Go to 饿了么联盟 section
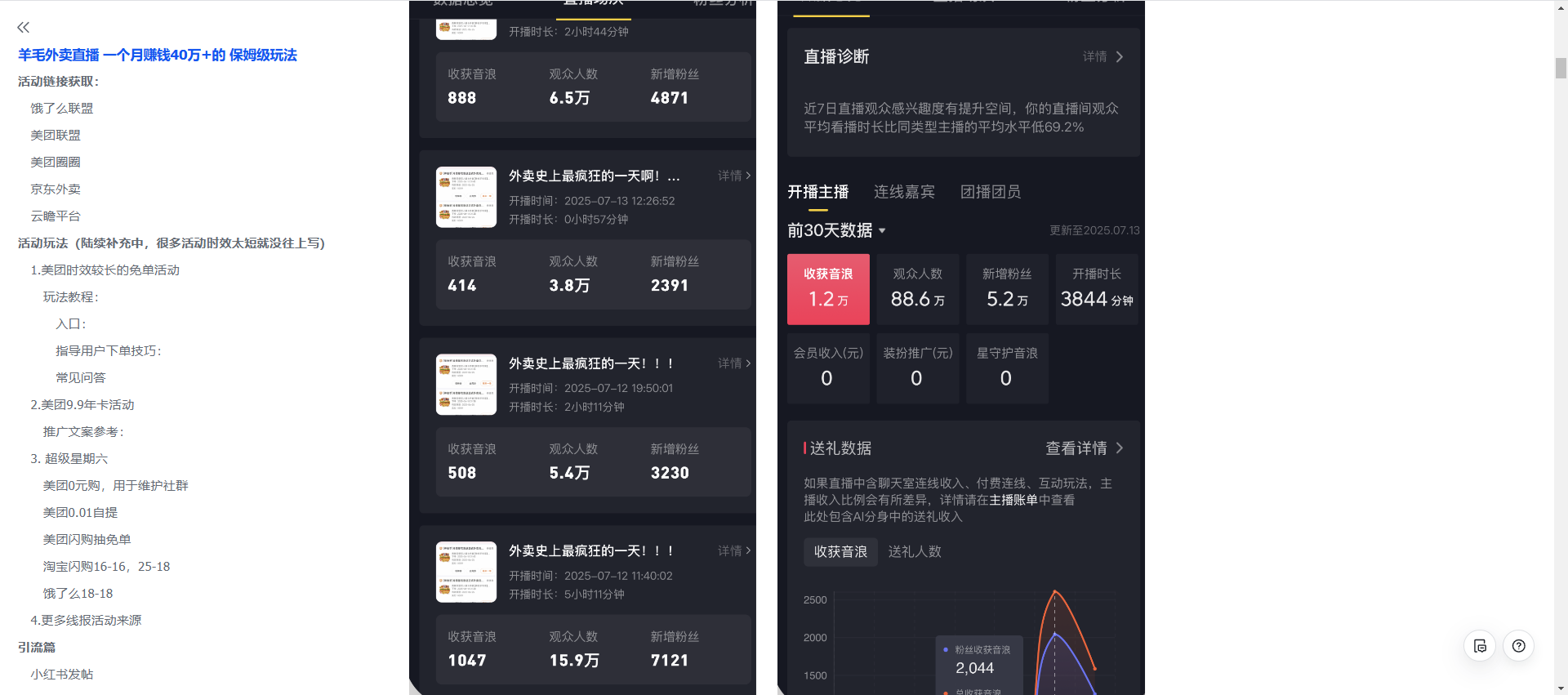 coord(62,108)
